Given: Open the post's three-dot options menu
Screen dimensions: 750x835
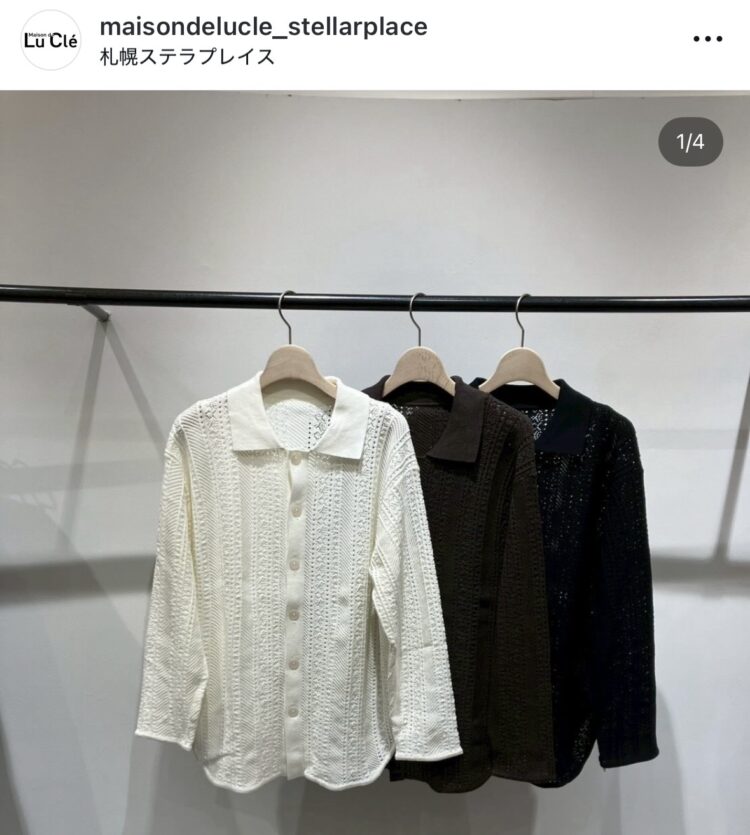Looking at the screenshot, I should (x=707, y=40).
